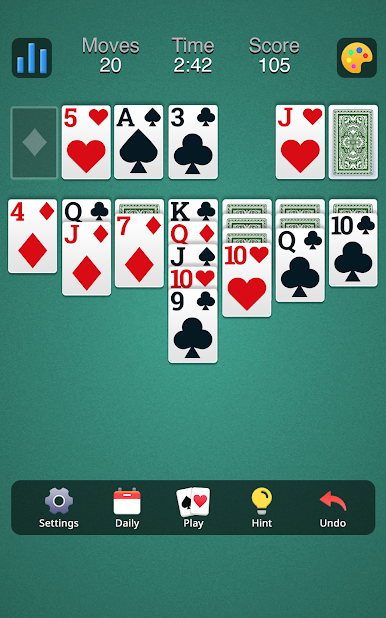Undo the last move
The width and height of the screenshot is (386, 618).
(333, 508)
